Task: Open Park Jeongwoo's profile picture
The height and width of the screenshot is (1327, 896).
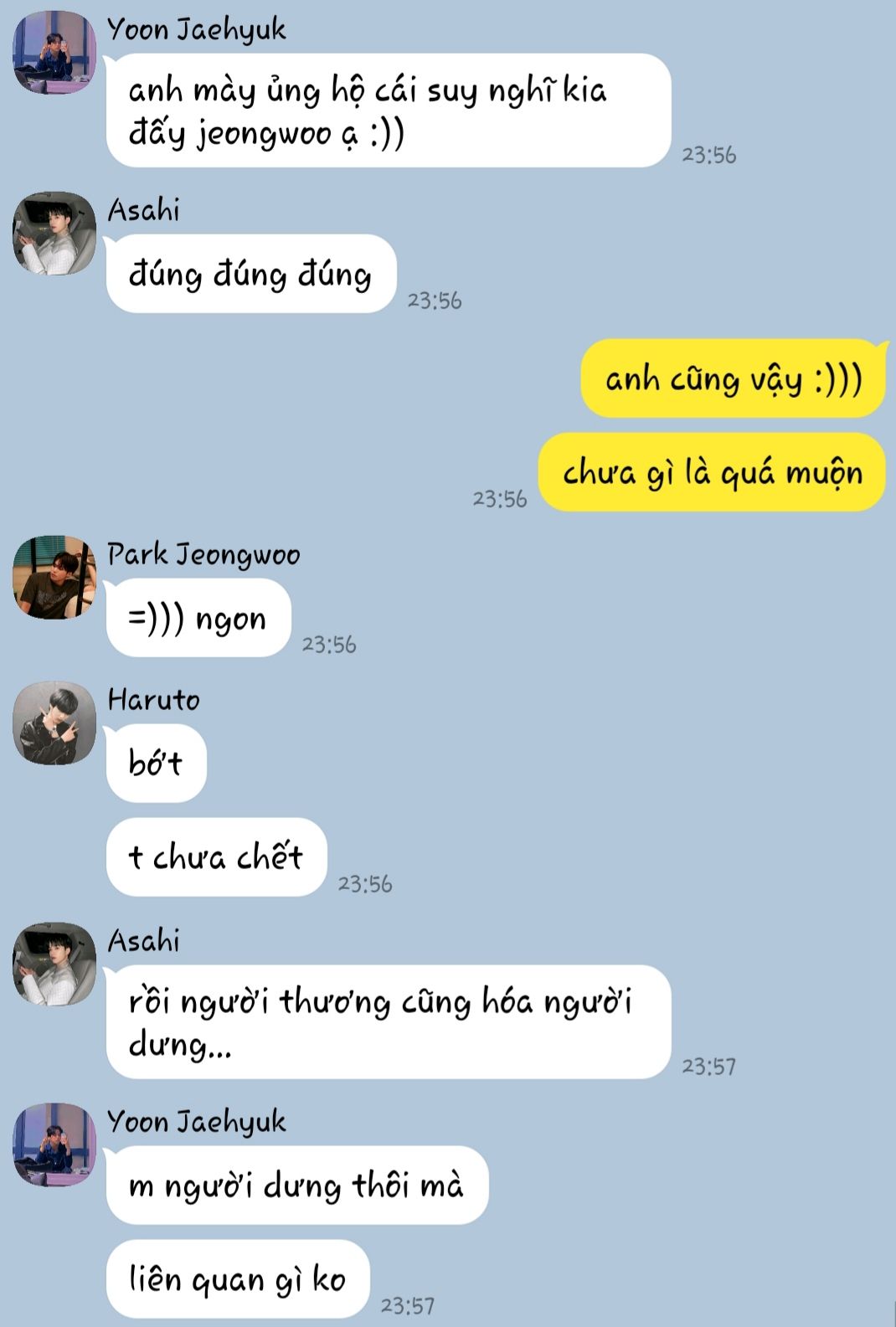Action: 54,578
